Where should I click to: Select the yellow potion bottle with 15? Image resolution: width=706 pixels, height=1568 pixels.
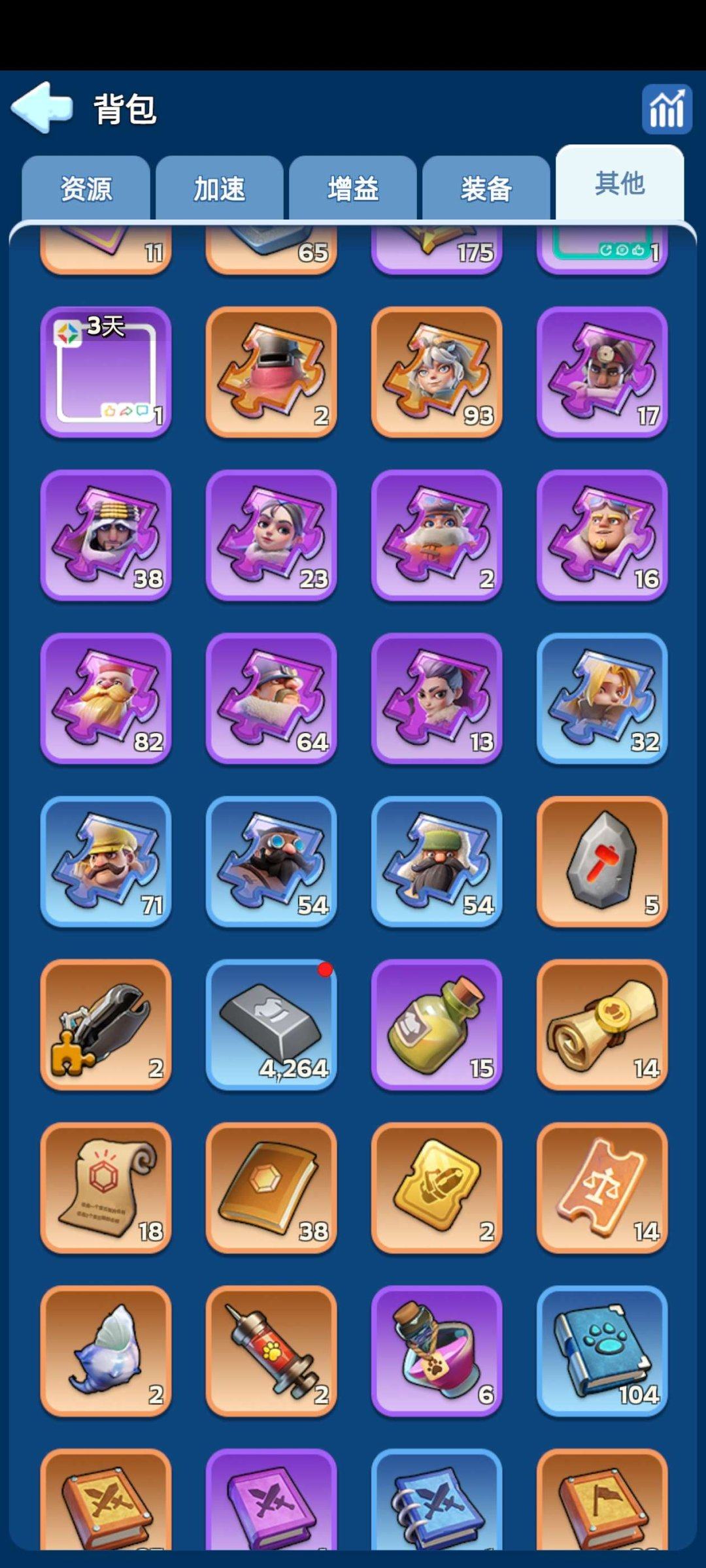[x=437, y=1024]
